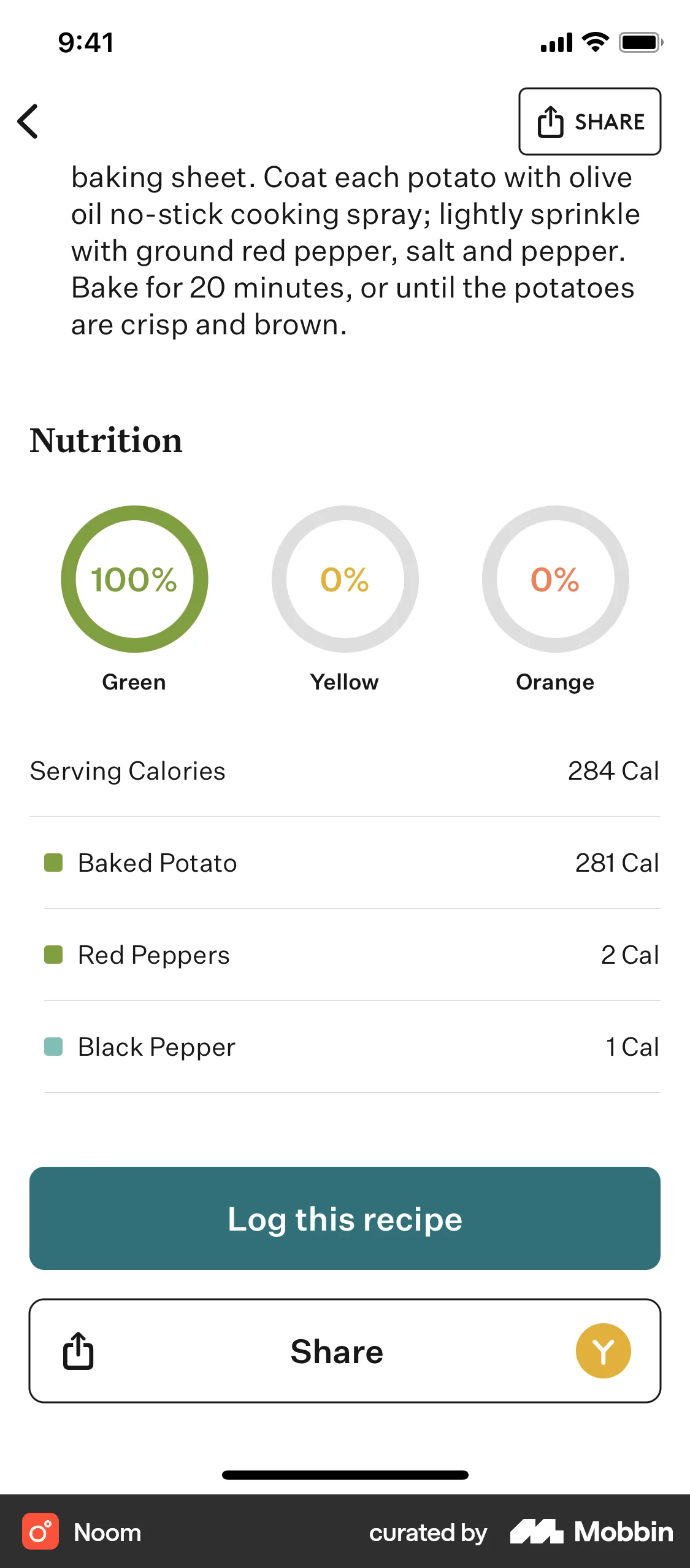The width and height of the screenshot is (690, 1568).
Task: Tap the green square beside Red Peppers
Action: (x=53, y=955)
